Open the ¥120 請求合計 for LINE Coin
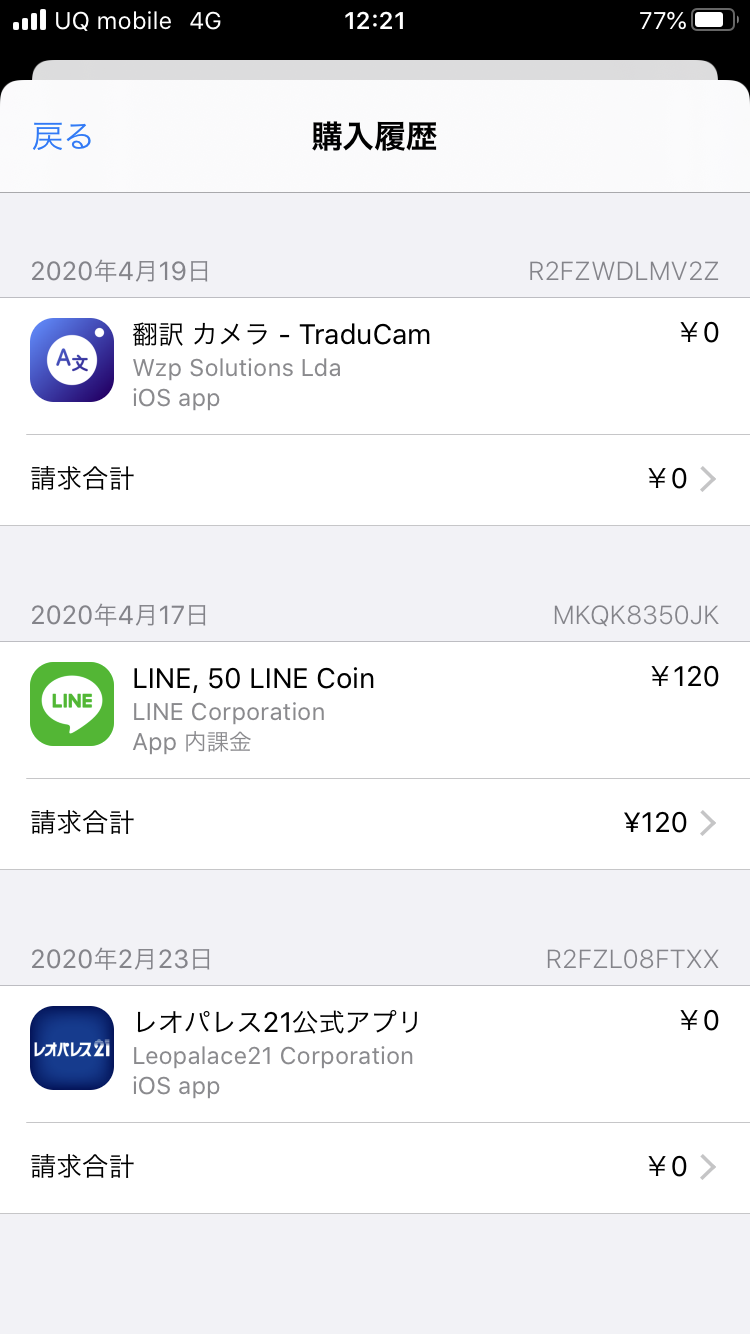Screen dimensions: 750x1334 (x=374, y=824)
